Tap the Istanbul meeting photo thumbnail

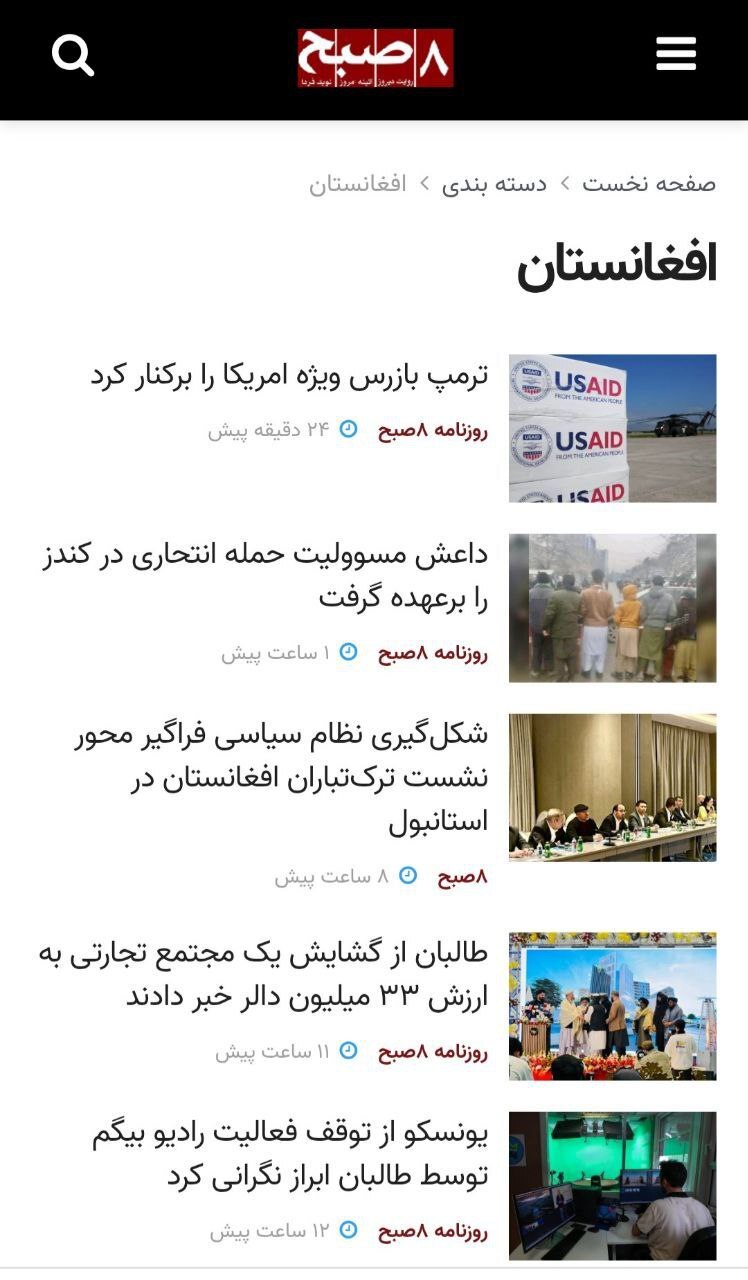click(612, 787)
